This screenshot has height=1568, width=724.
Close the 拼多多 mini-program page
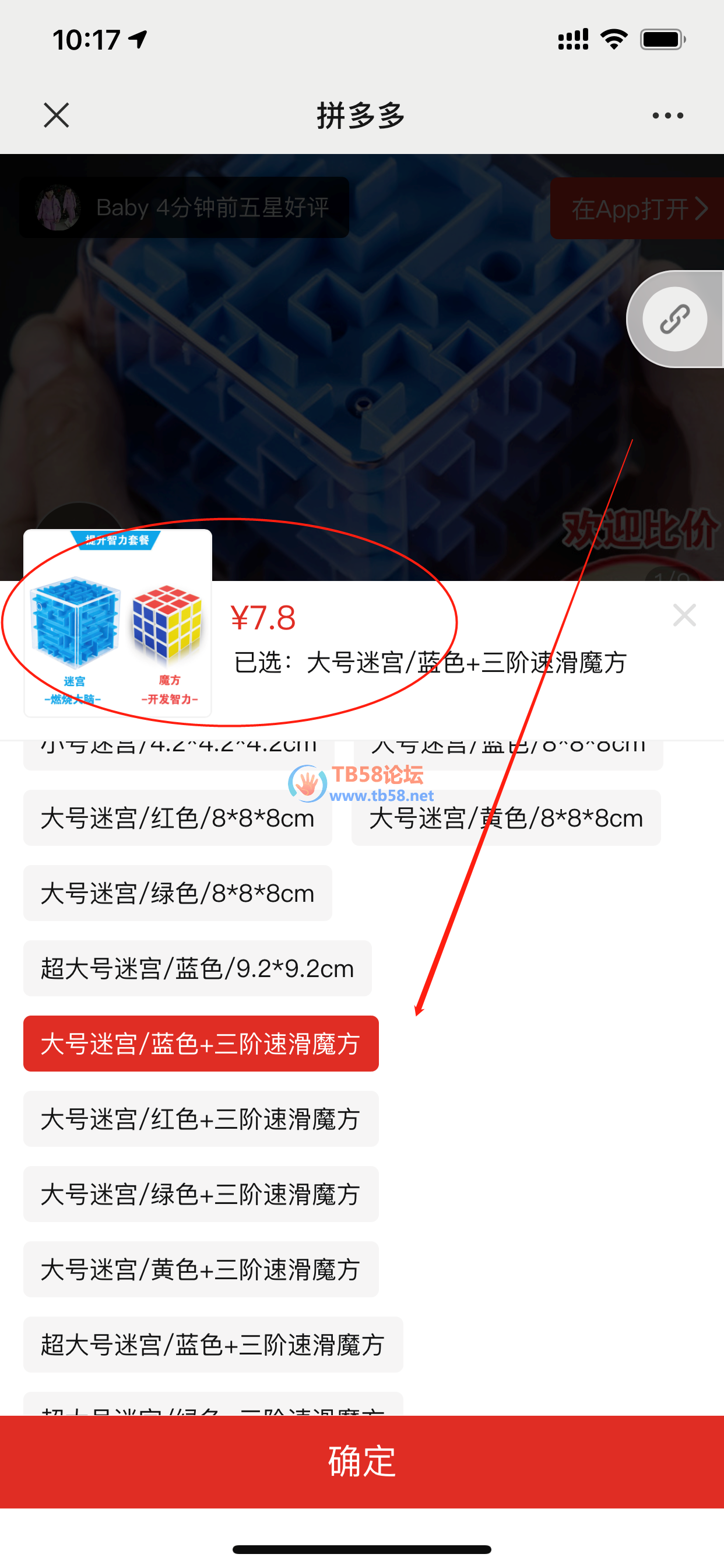tap(57, 115)
